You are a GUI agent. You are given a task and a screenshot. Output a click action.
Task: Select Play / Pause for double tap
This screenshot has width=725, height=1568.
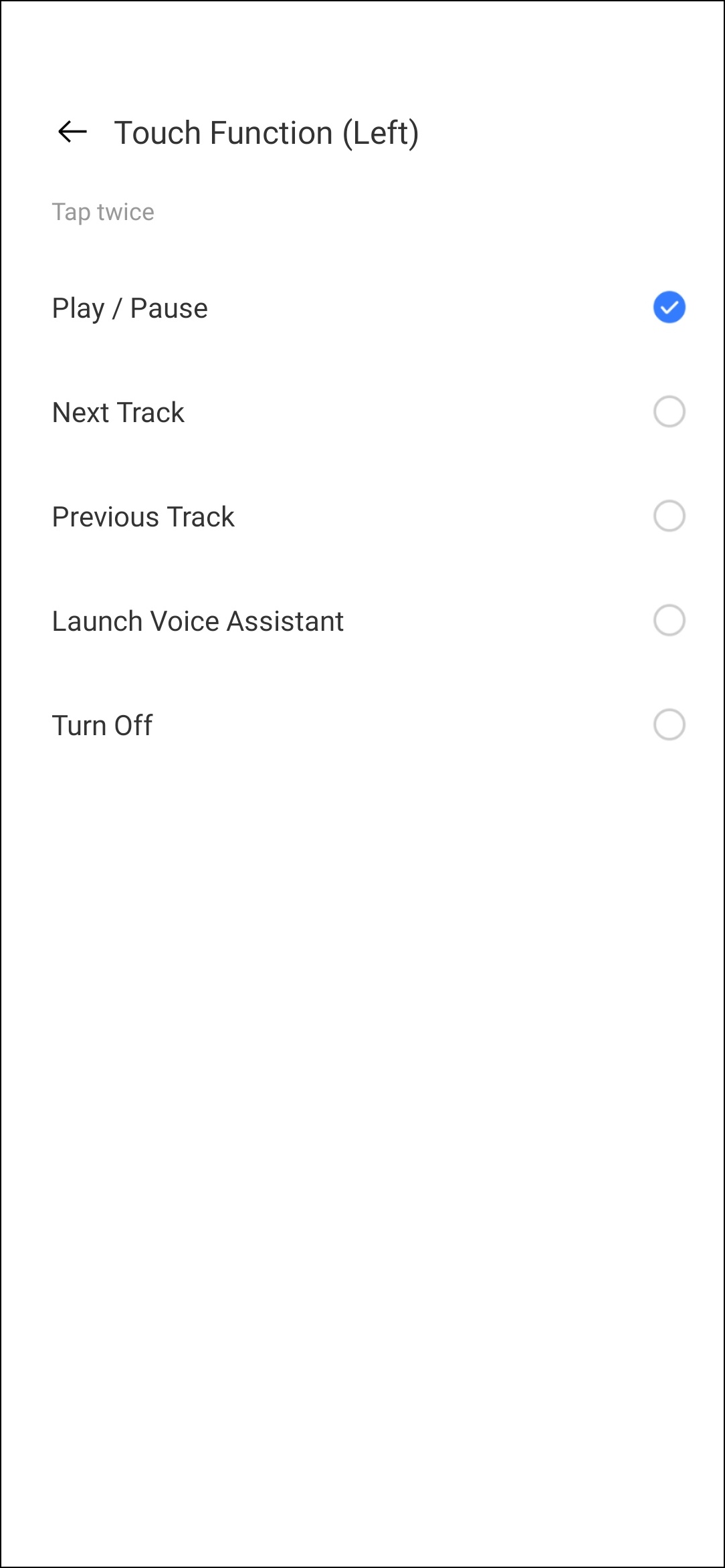pyautogui.click(x=669, y=308)
